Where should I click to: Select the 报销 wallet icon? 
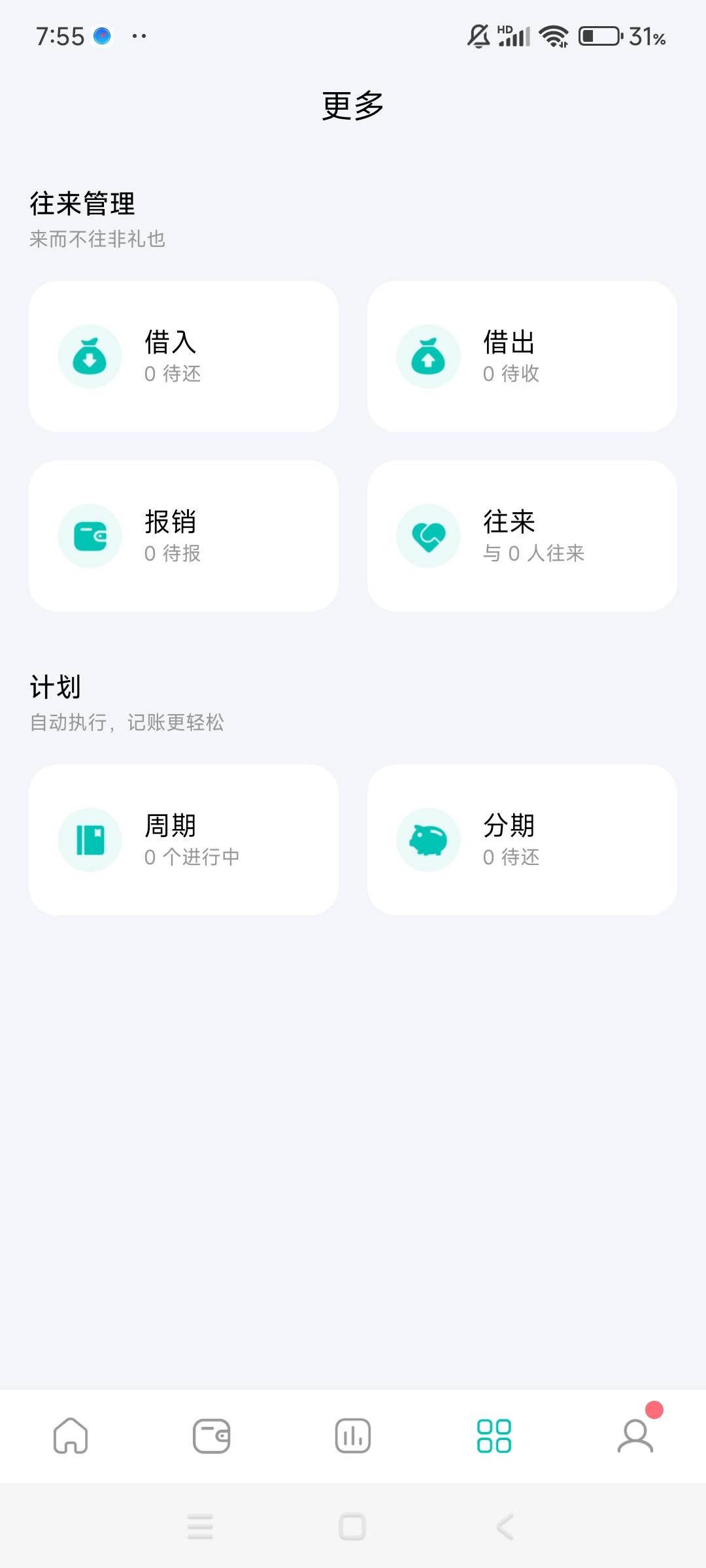[x=90, y=534]
